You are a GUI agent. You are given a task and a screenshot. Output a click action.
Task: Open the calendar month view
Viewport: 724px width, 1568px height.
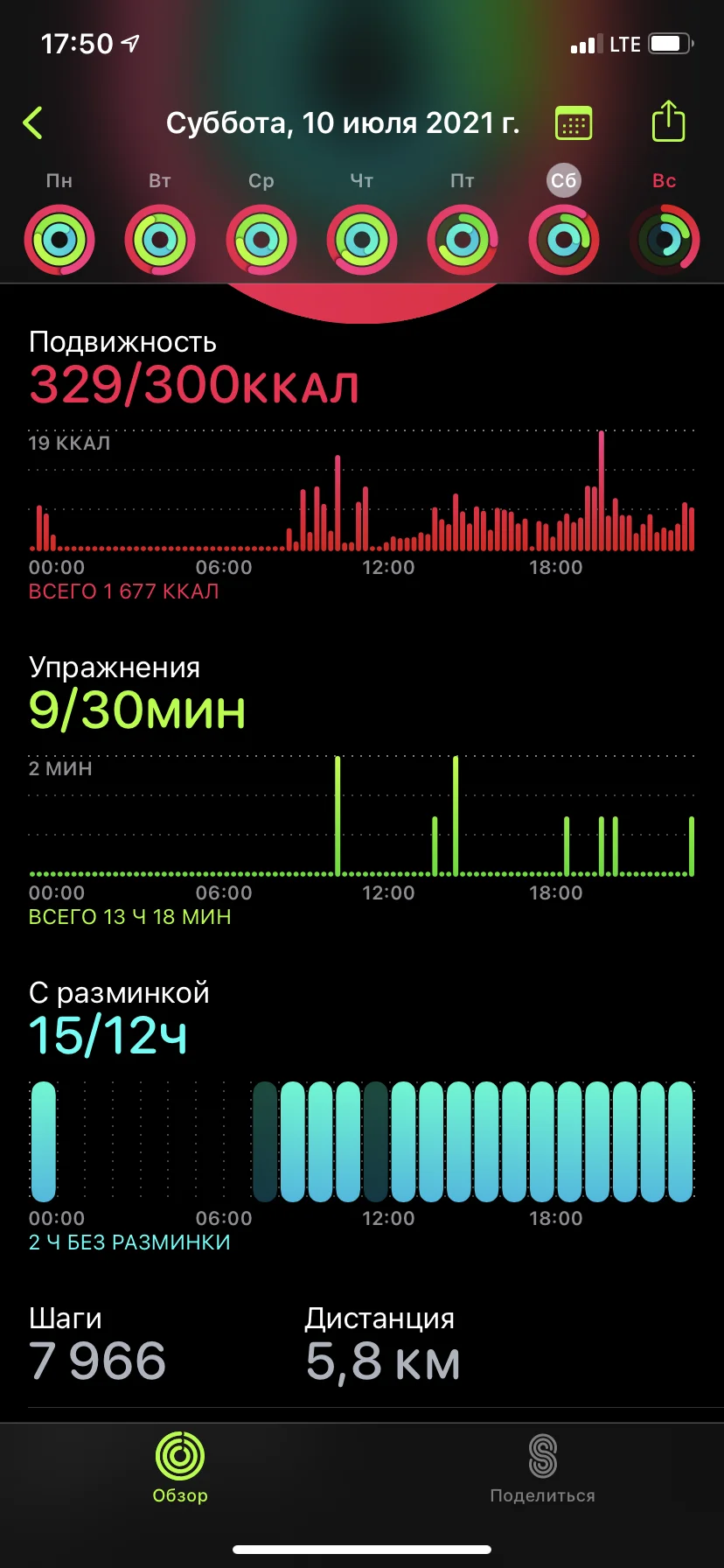tap(574, 123)
